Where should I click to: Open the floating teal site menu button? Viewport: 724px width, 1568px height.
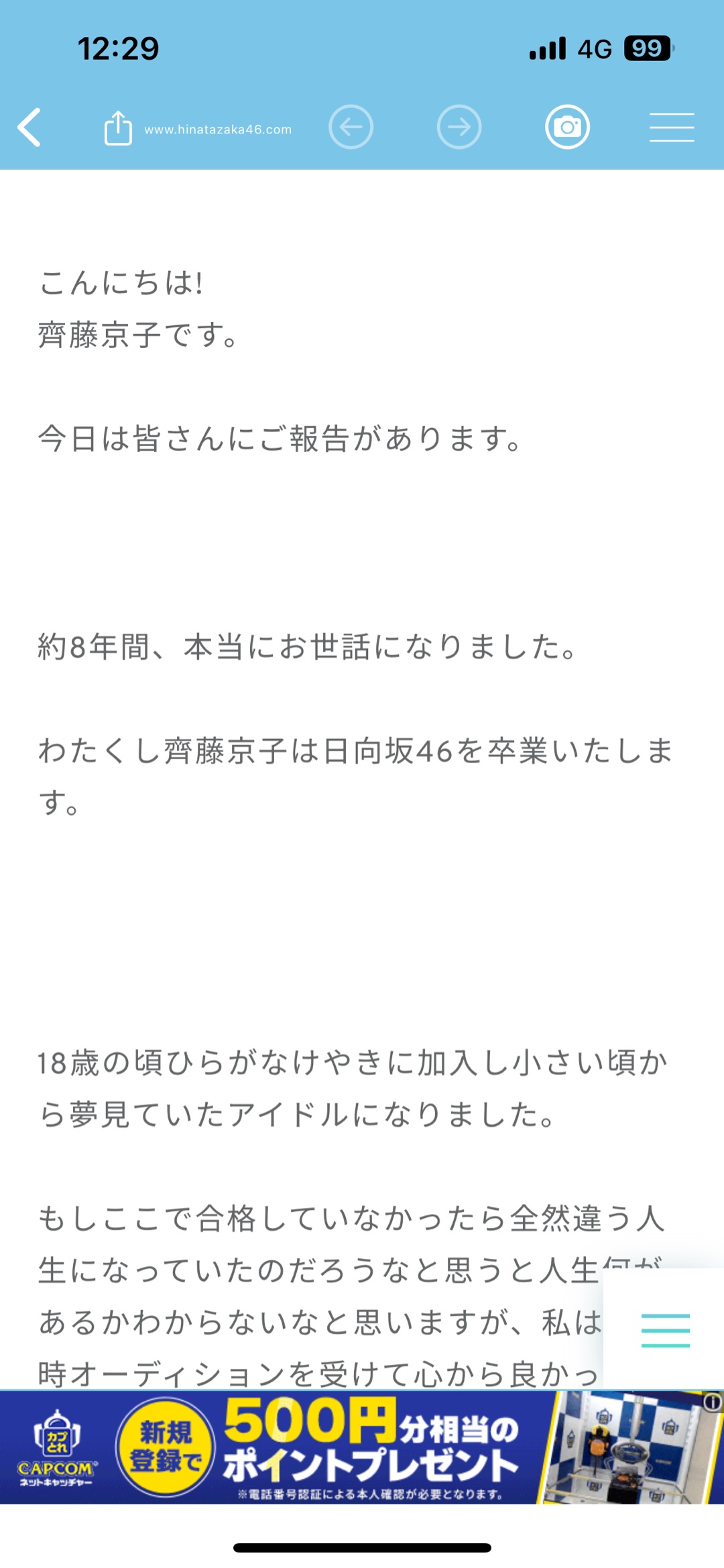(665, 1331)
